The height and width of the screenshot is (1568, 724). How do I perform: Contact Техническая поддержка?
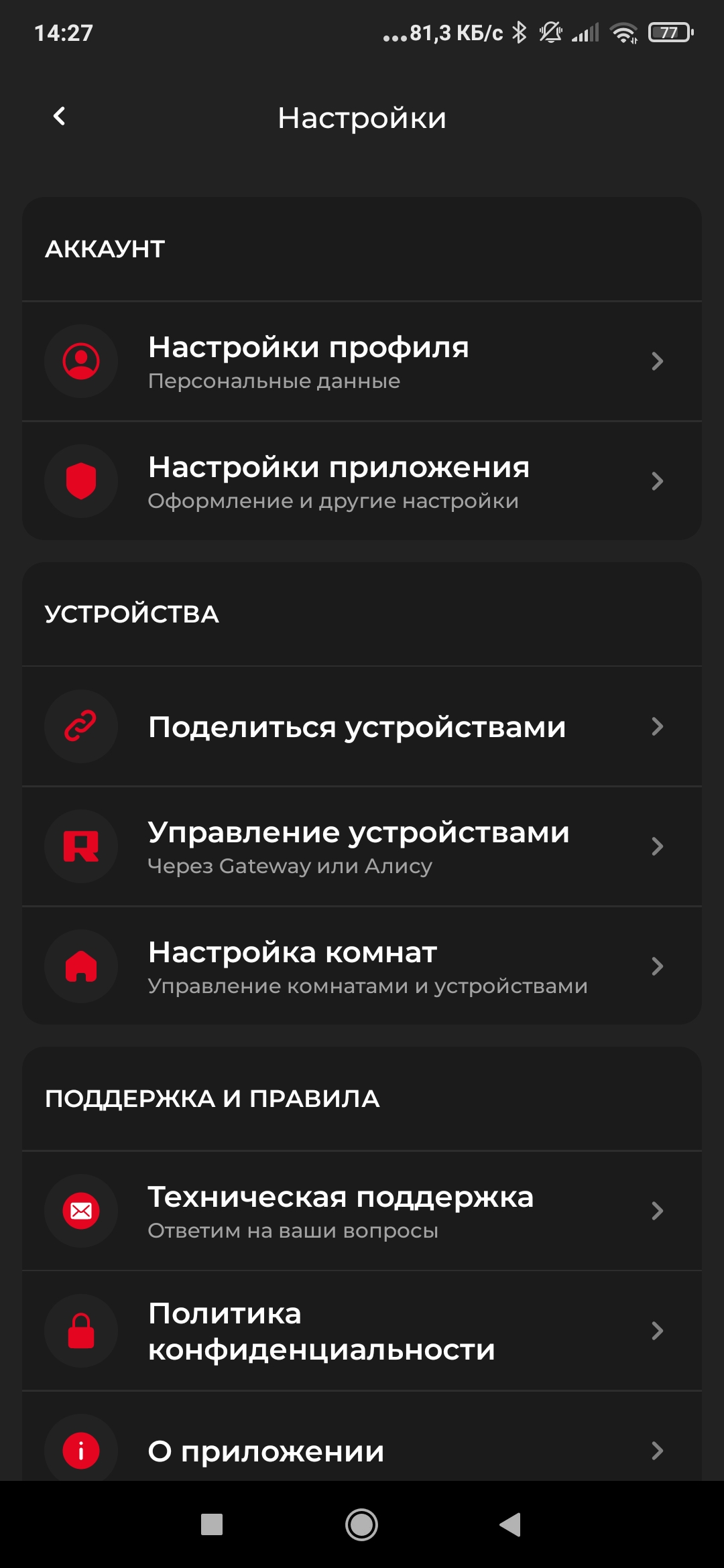tap(362, 1211)
